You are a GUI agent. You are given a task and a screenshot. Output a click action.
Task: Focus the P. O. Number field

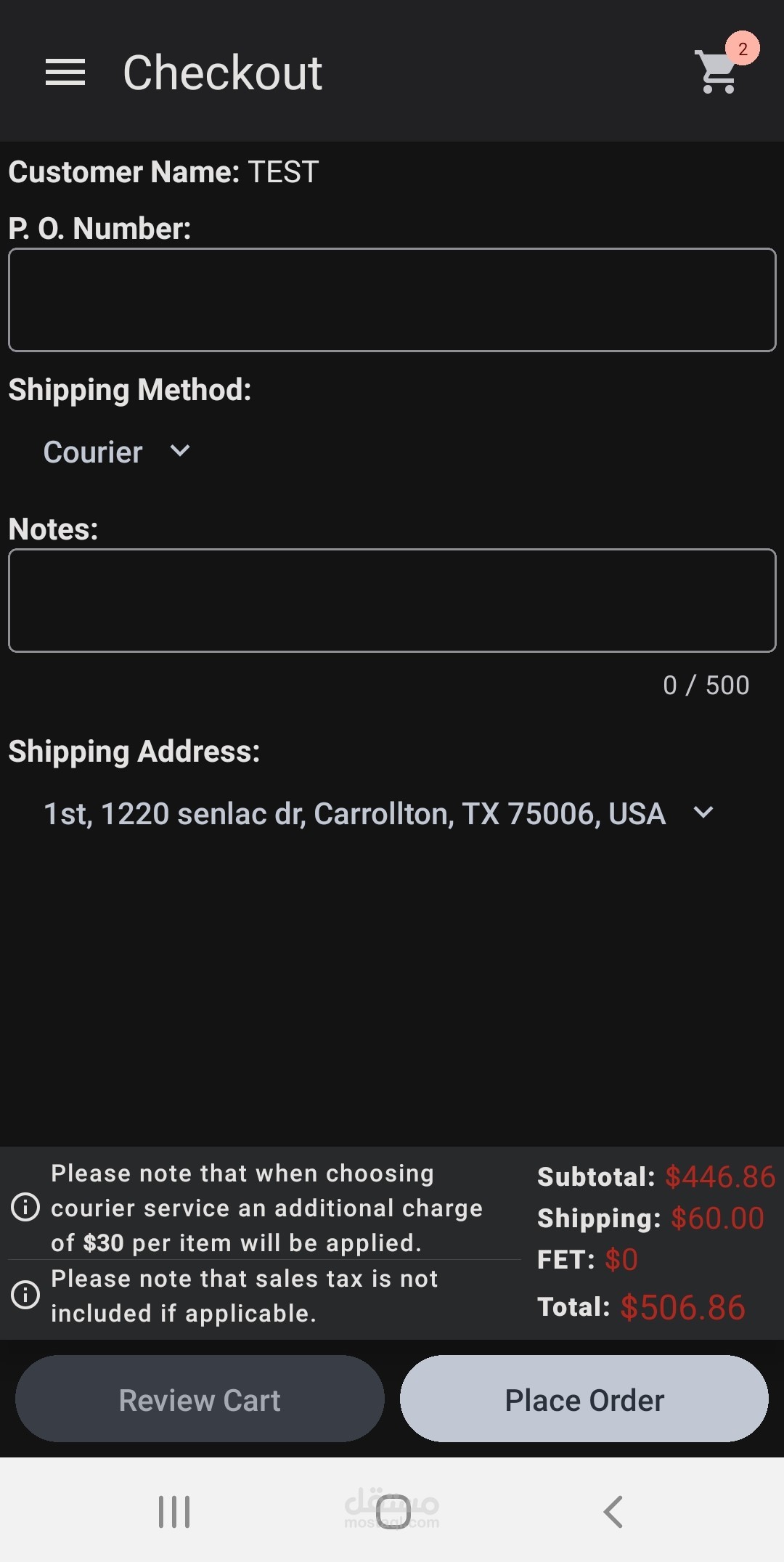392,300
